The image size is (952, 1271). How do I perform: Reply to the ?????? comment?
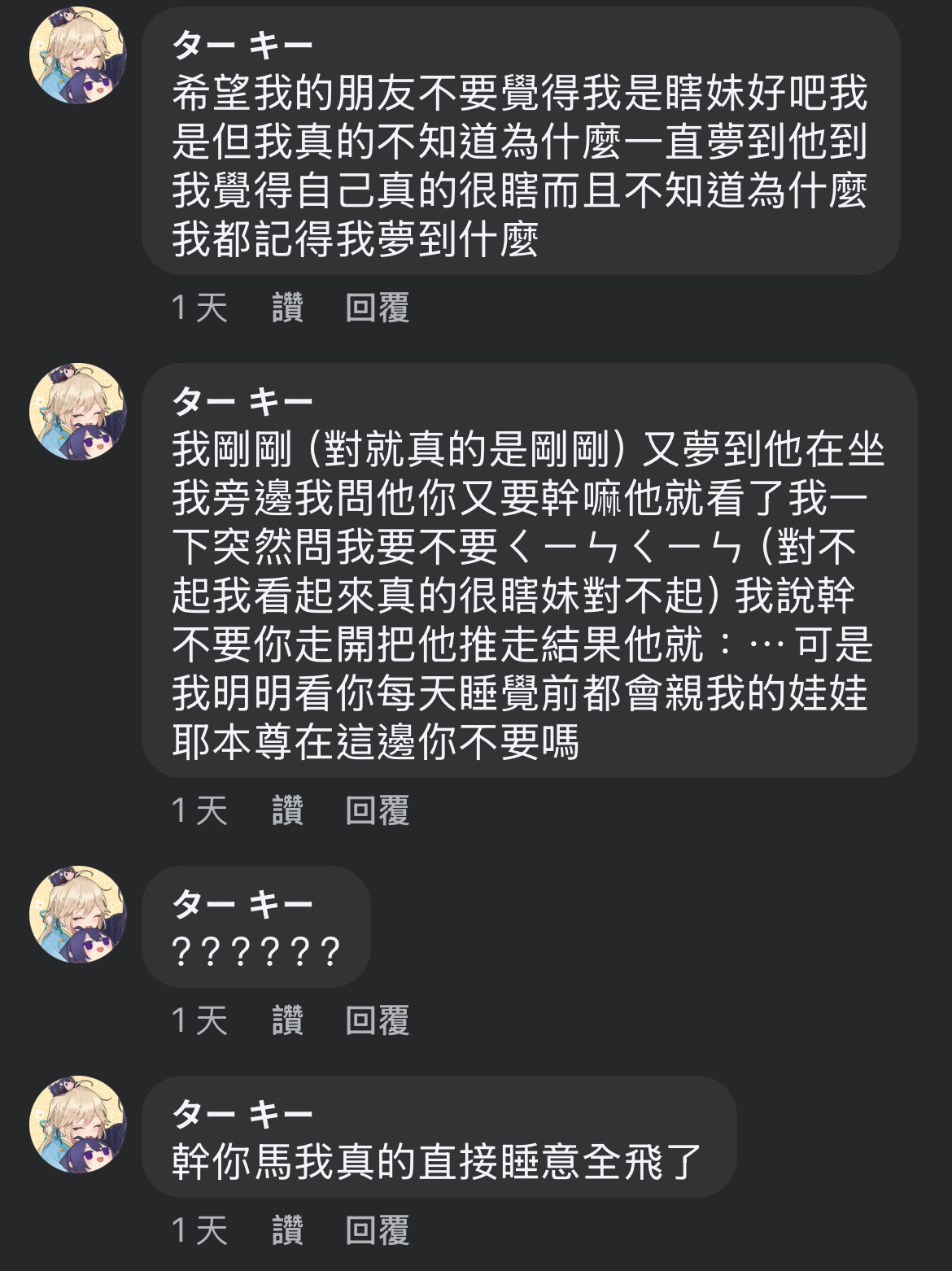pyautogui.click(x=377, y=1020)
